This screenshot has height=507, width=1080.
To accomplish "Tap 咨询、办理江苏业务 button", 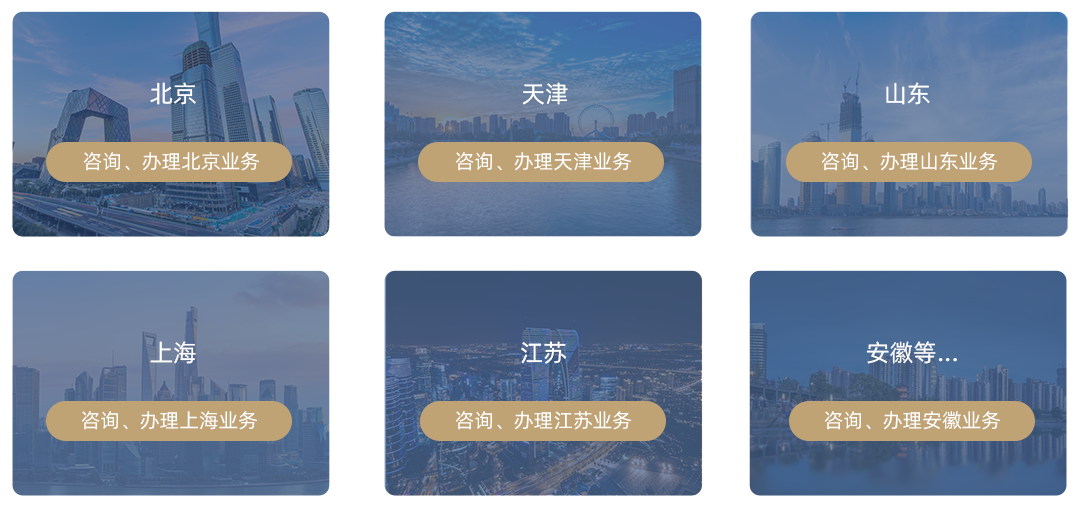I will click(542, 421).
